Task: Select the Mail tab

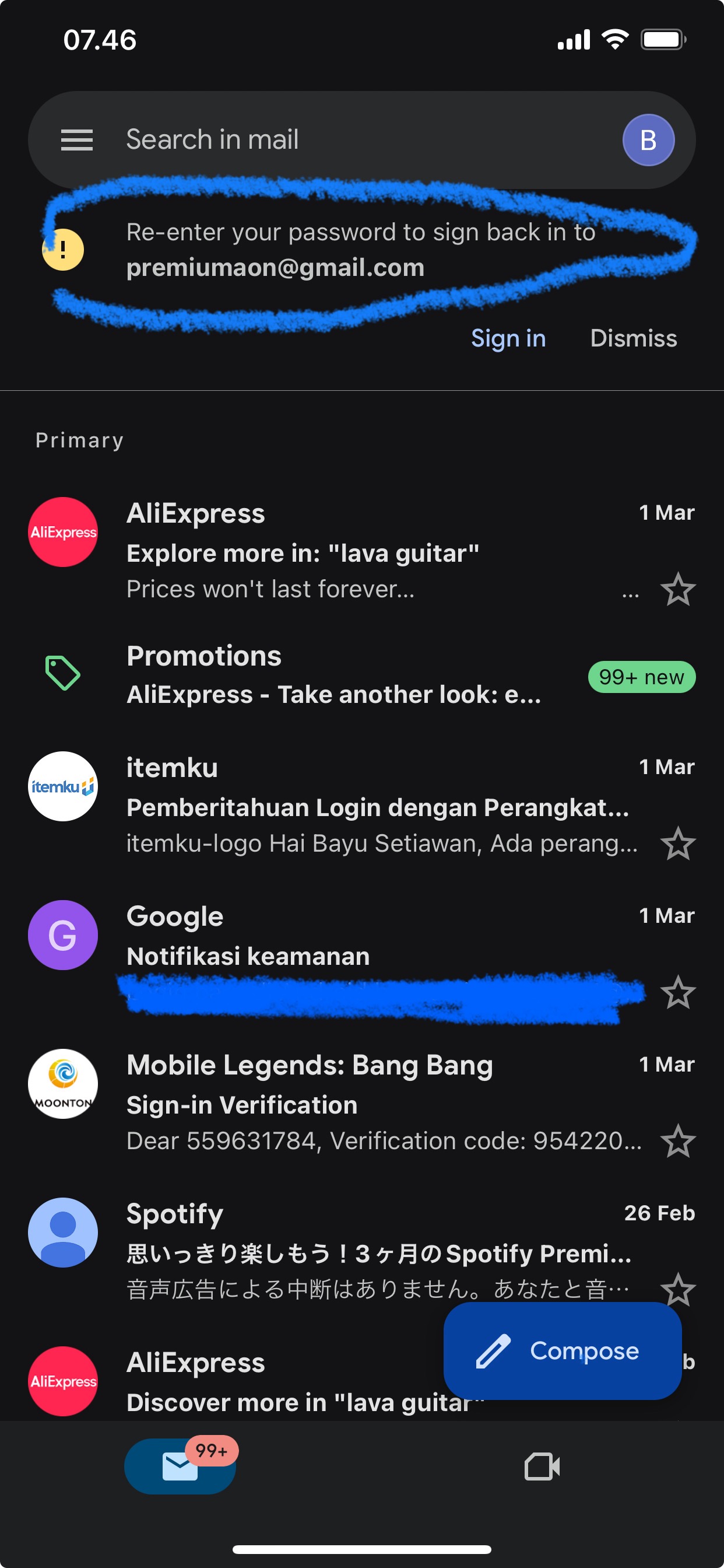Action: 180,1466
